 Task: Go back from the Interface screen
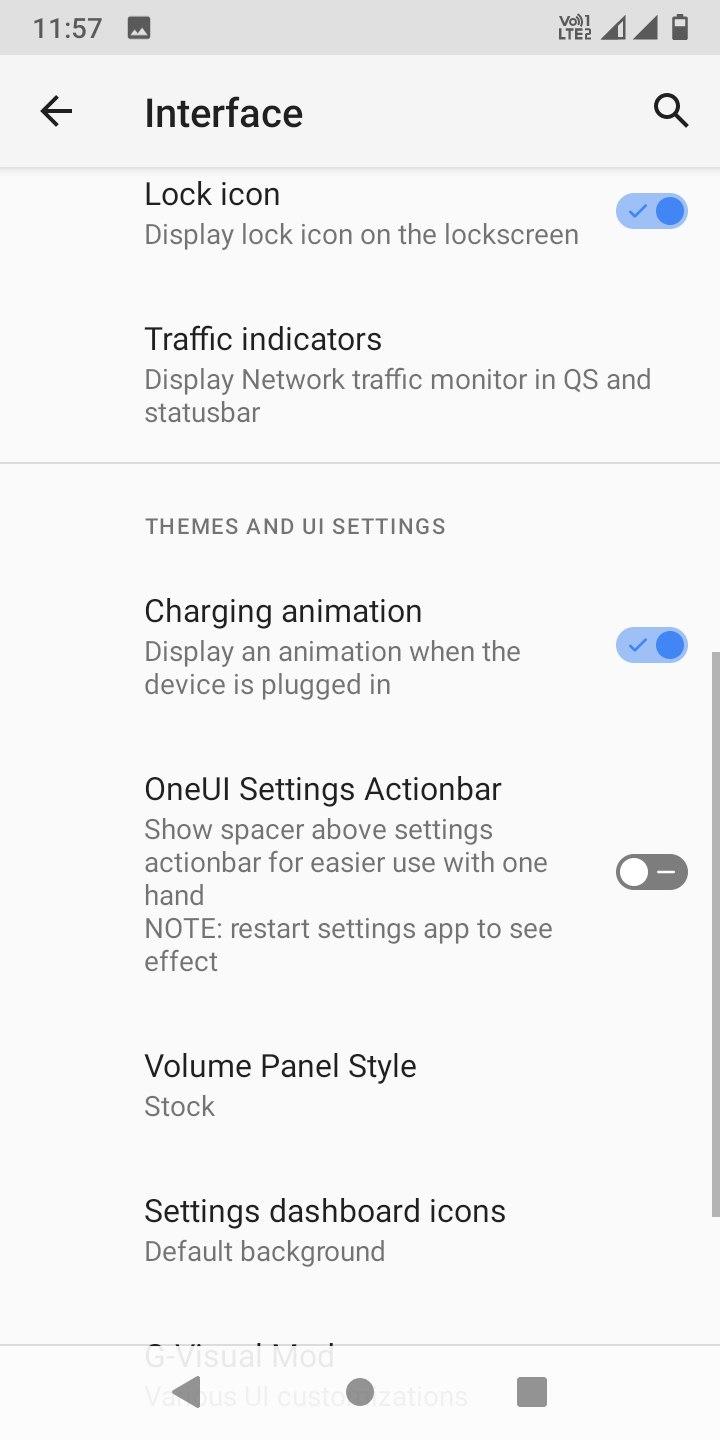point(57,112)
